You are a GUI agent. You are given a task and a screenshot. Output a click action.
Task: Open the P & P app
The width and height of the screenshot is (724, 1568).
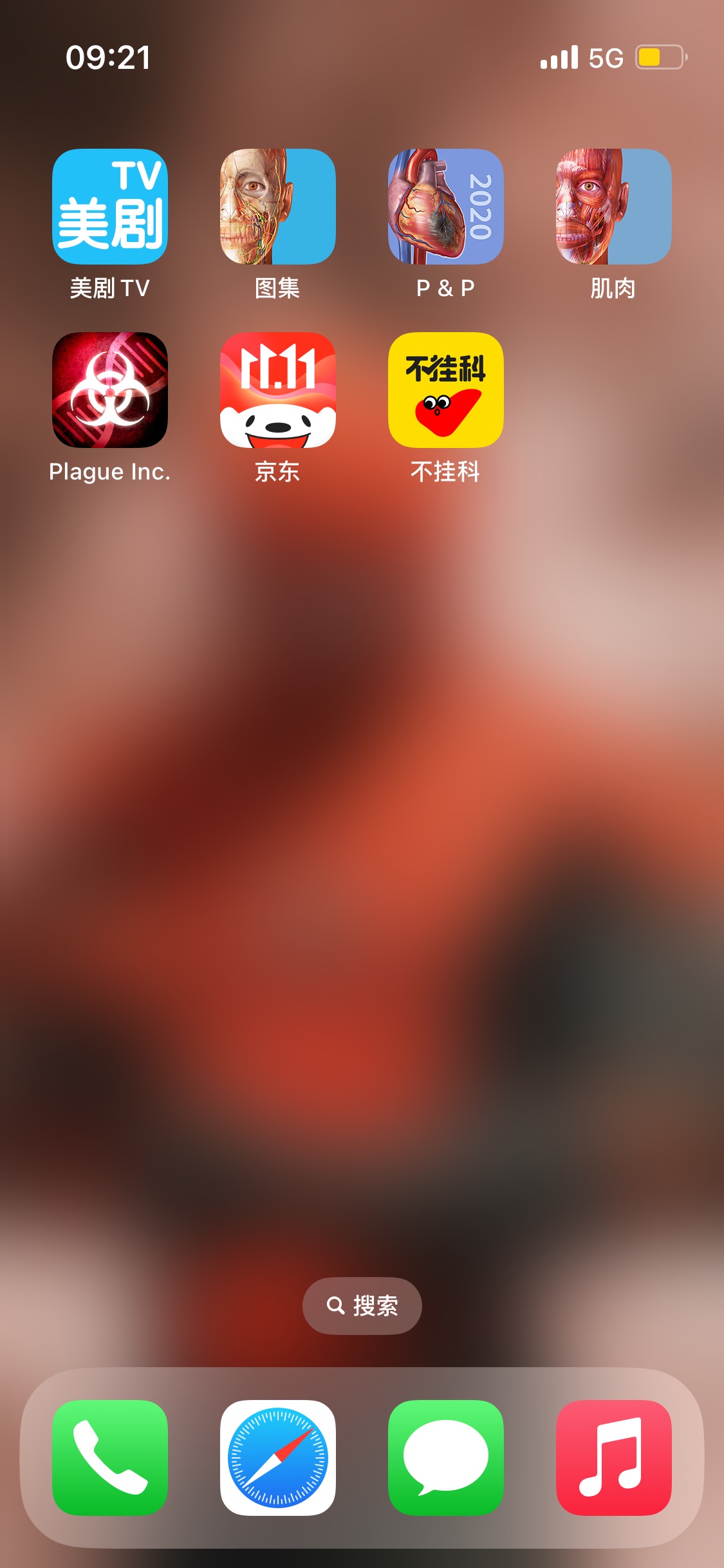point(446,207)
